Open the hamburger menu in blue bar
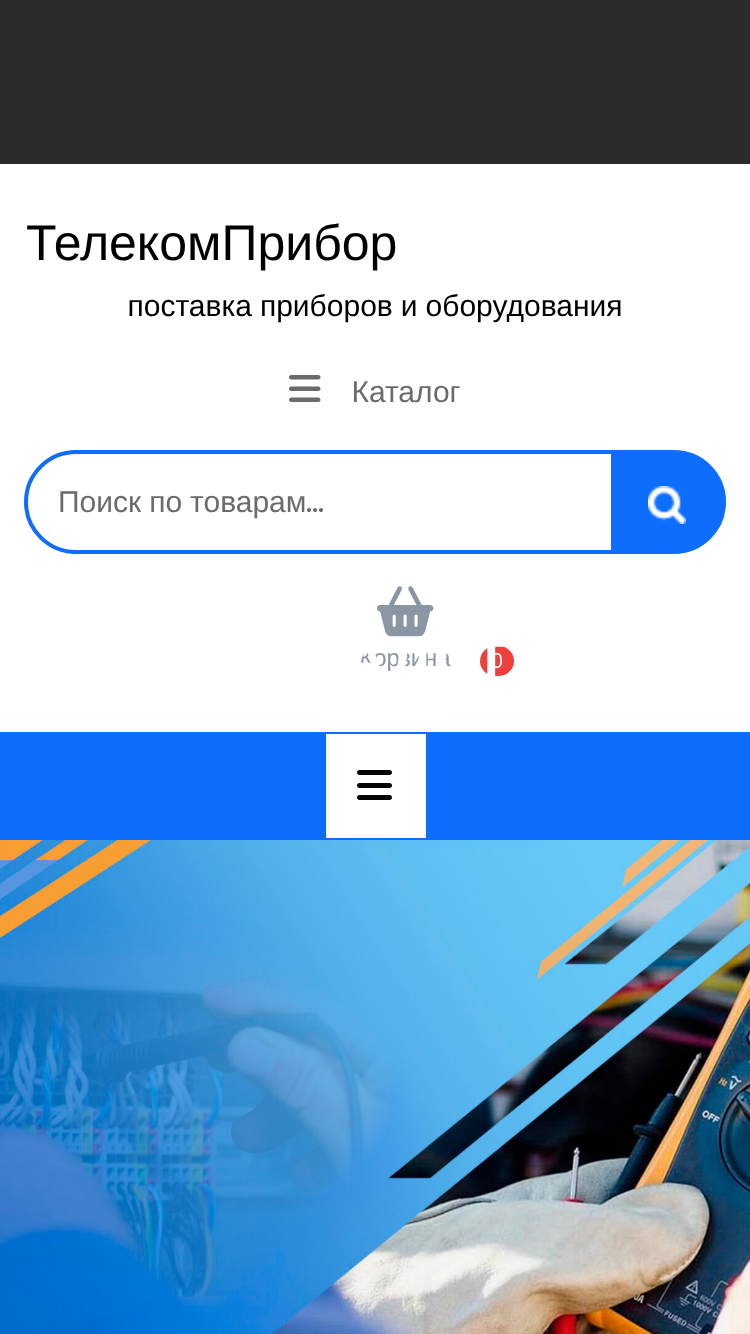Screen dimensions: 750x1334 point(375,786)
